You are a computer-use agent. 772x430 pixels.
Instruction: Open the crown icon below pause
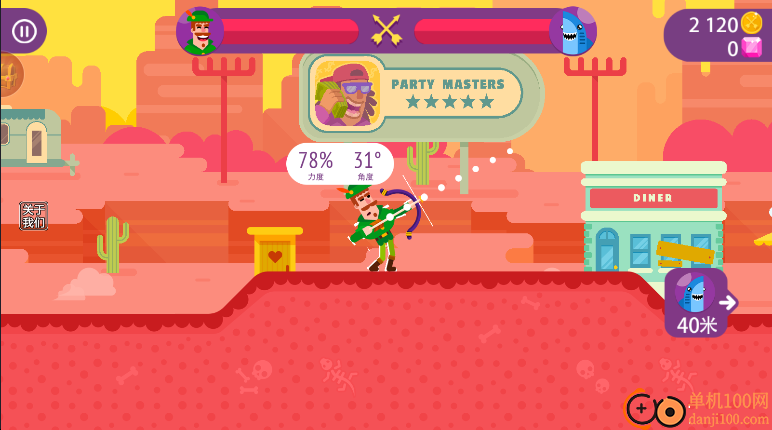click(x=9, y=73)
